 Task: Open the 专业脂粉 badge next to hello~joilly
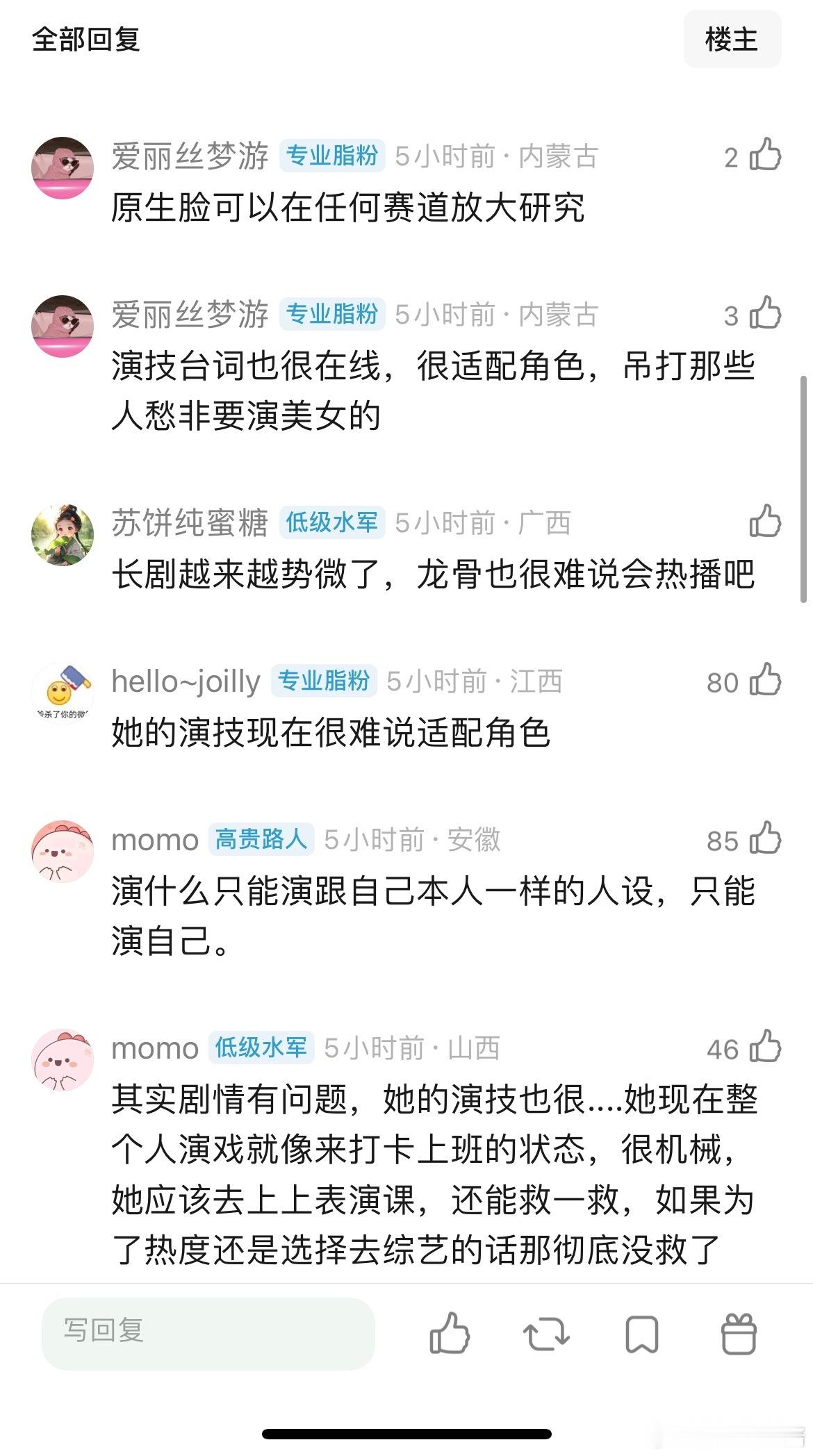pos(324,682)
